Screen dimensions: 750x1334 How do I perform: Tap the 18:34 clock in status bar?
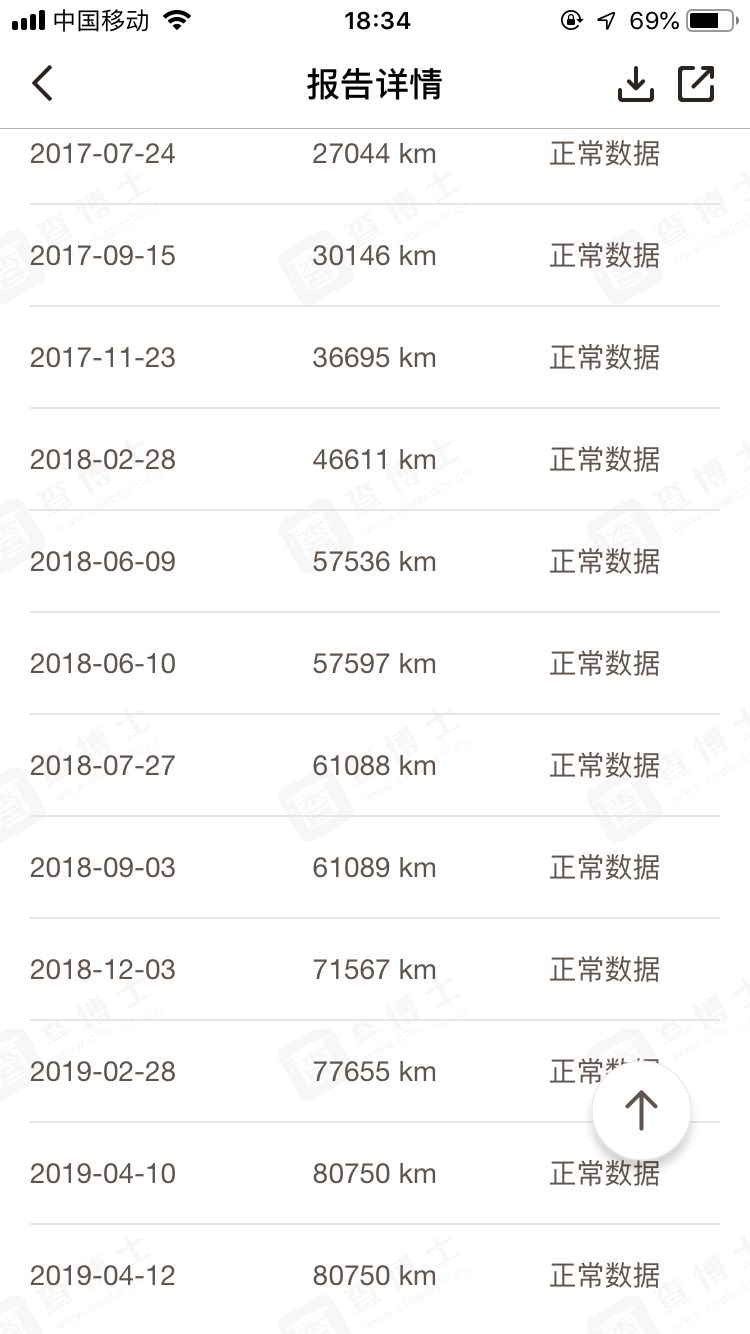(x=375, y=18)
